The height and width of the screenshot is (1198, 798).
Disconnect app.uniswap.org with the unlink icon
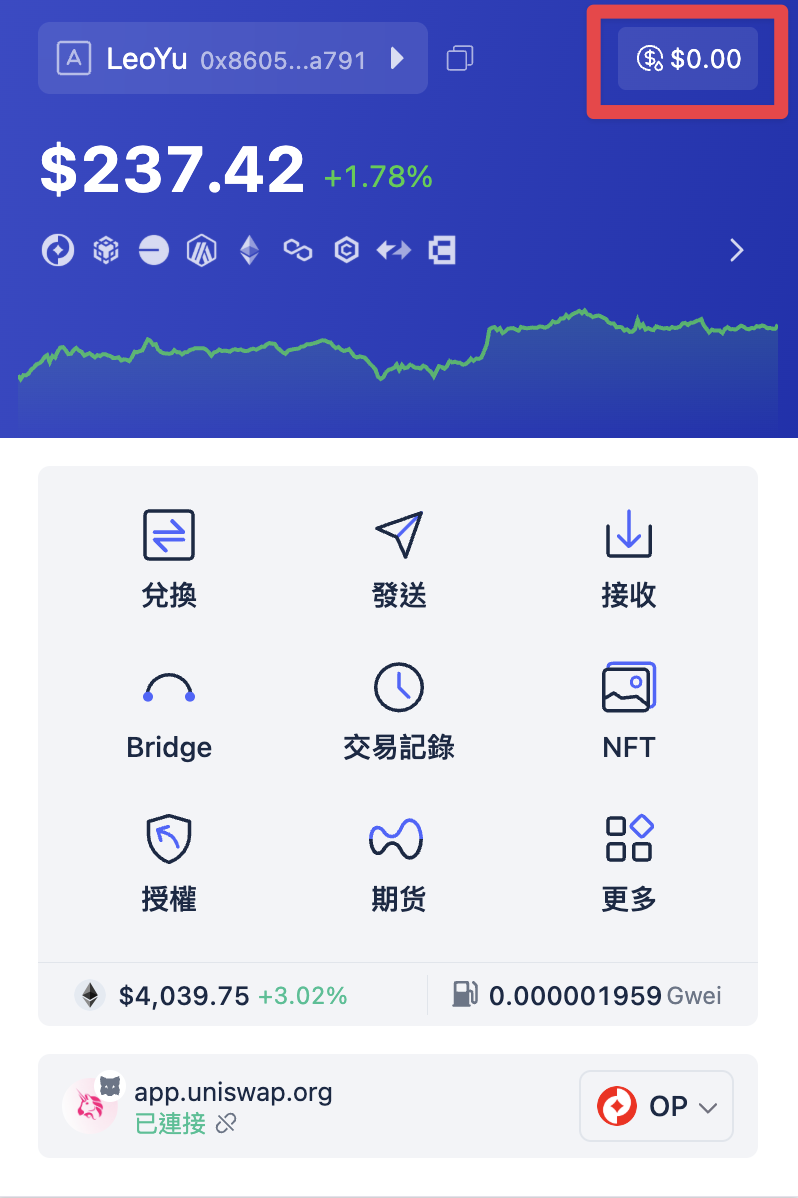tap(227, 1123)
